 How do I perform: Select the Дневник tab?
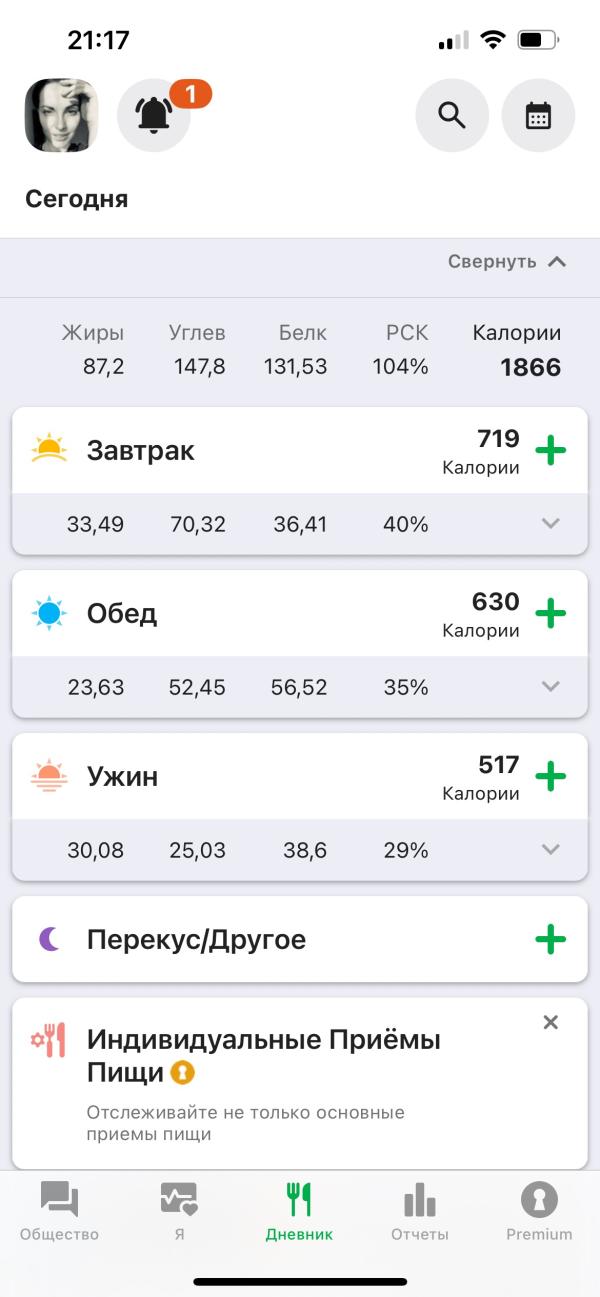click(x=299, y=1211)
